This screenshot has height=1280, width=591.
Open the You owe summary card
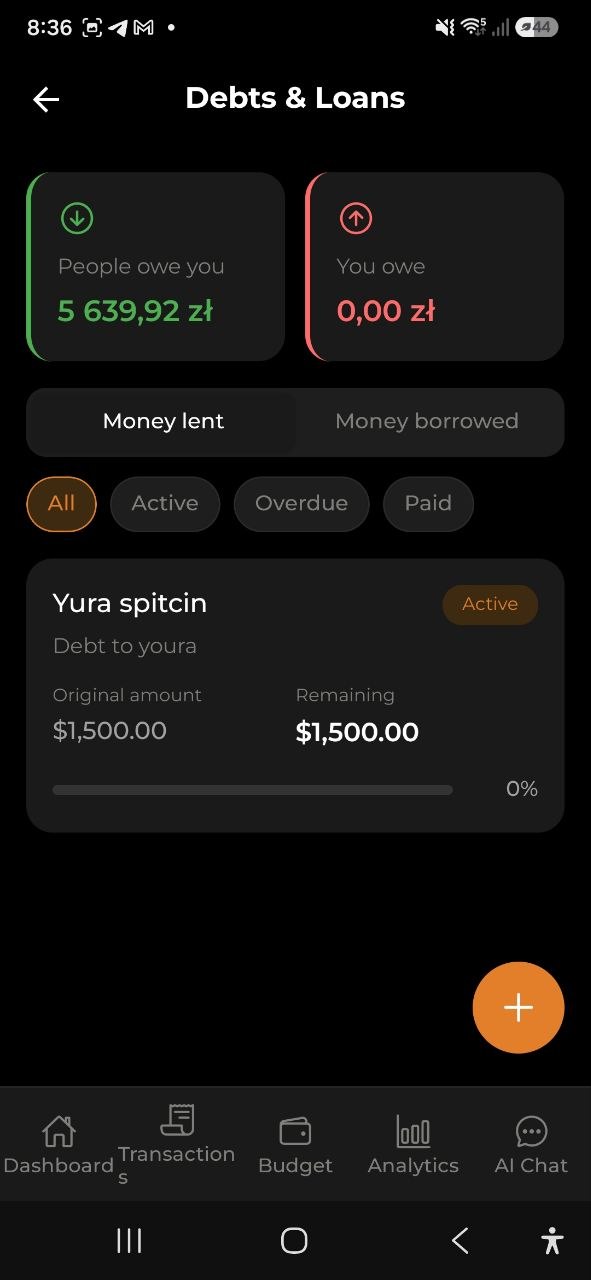point(434,266)
